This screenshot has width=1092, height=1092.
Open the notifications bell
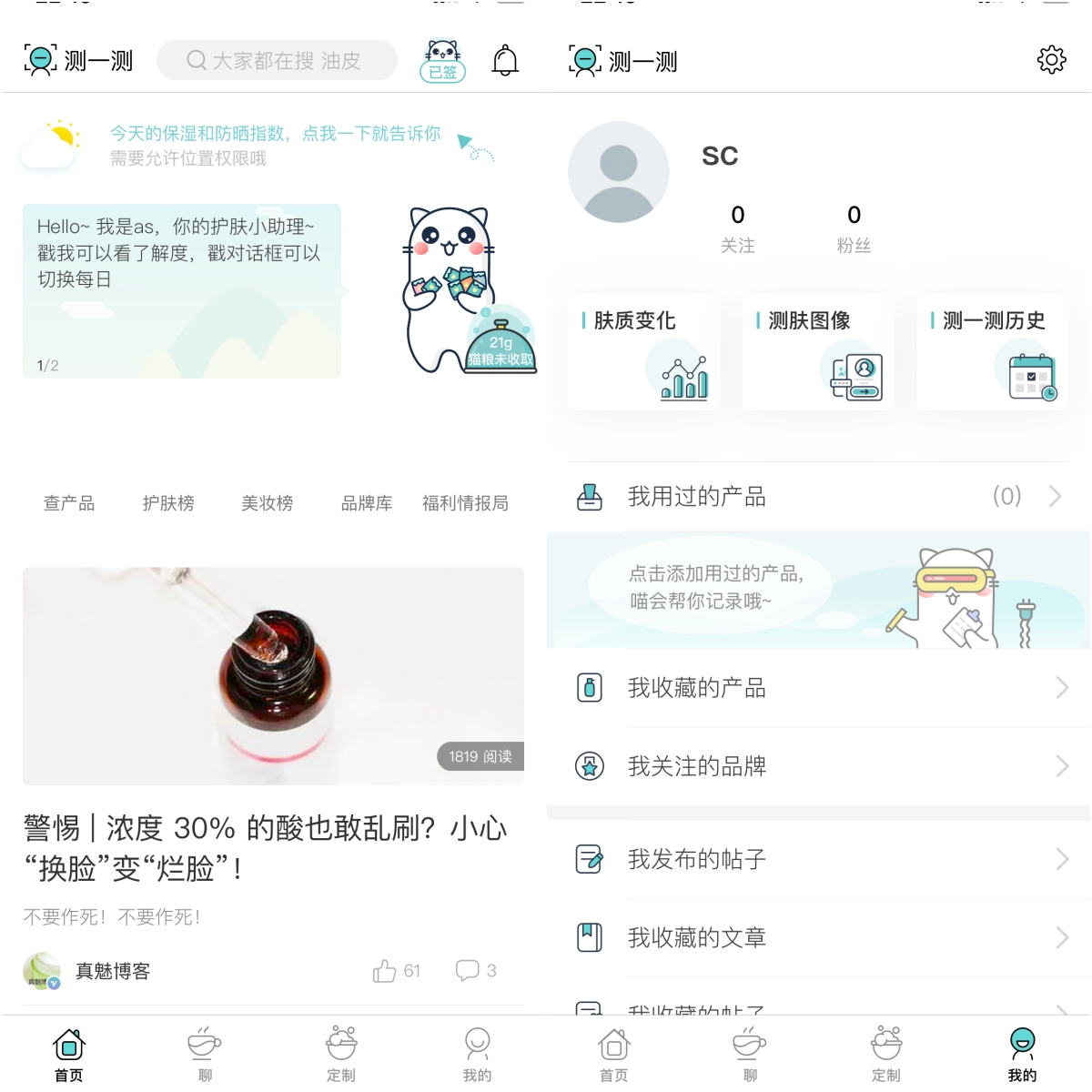tap(505, 61)
